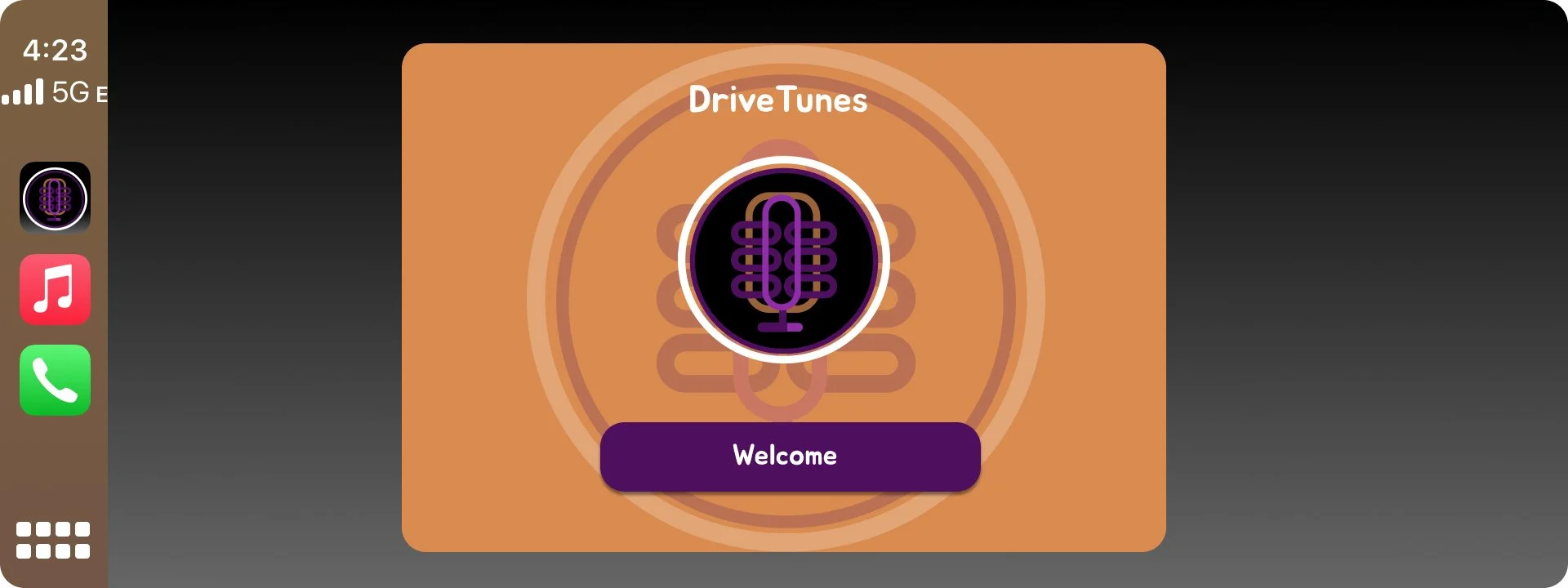Launch the Apple Music app

tap(55, 289)
